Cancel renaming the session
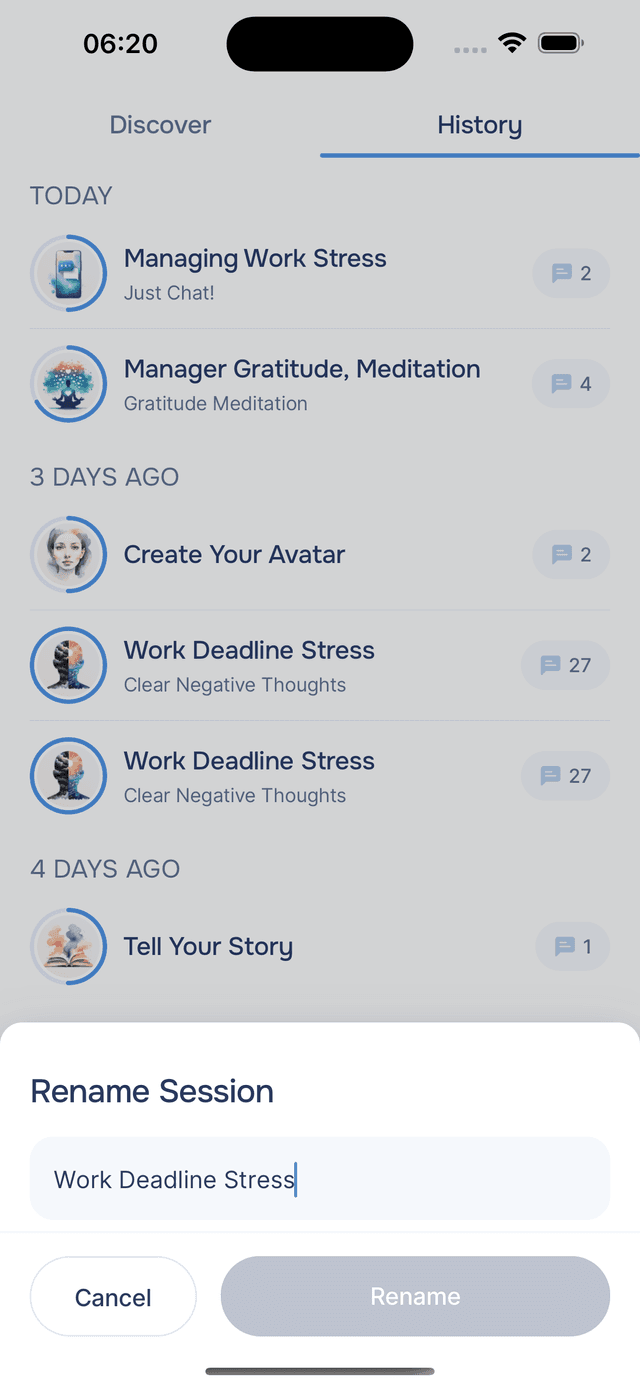The height and width of the screenshot is (1387, 640). 113,1297
